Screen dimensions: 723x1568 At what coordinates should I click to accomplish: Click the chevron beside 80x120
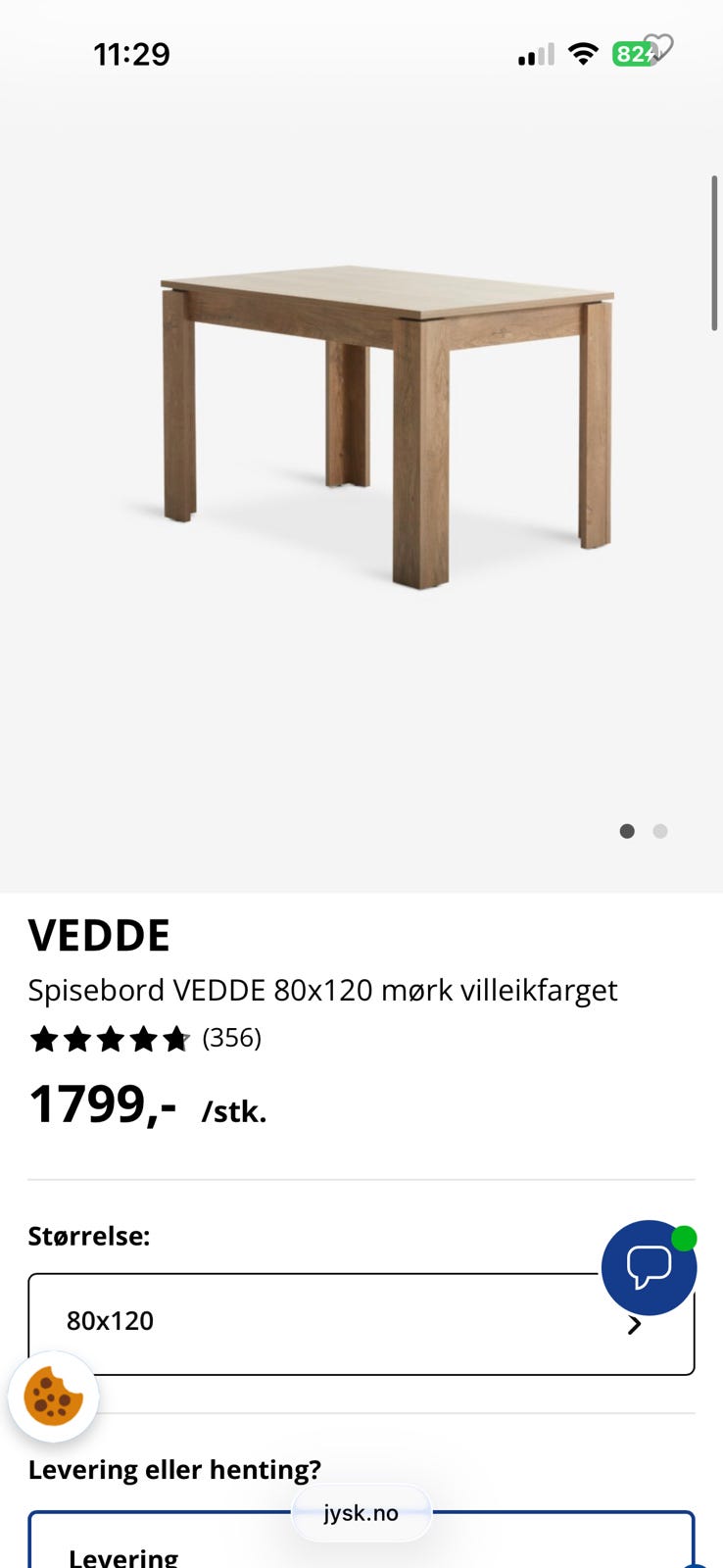(635, 1323)
